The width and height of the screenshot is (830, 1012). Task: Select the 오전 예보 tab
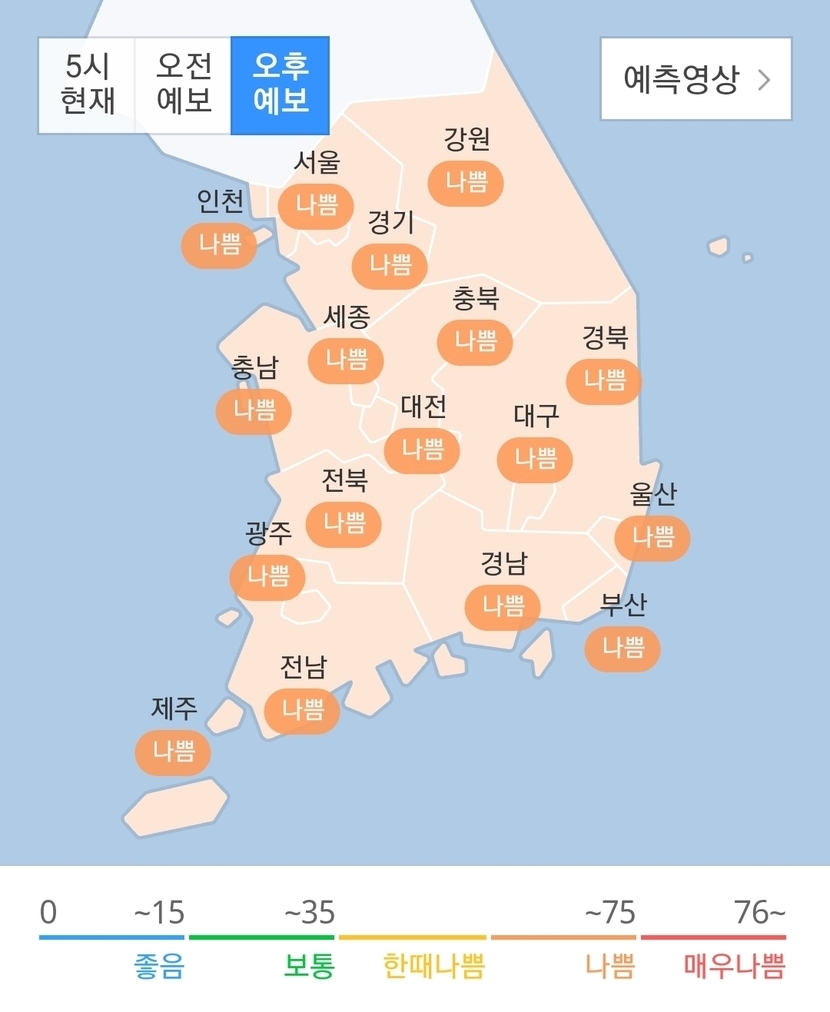click(x=183, y=85)
